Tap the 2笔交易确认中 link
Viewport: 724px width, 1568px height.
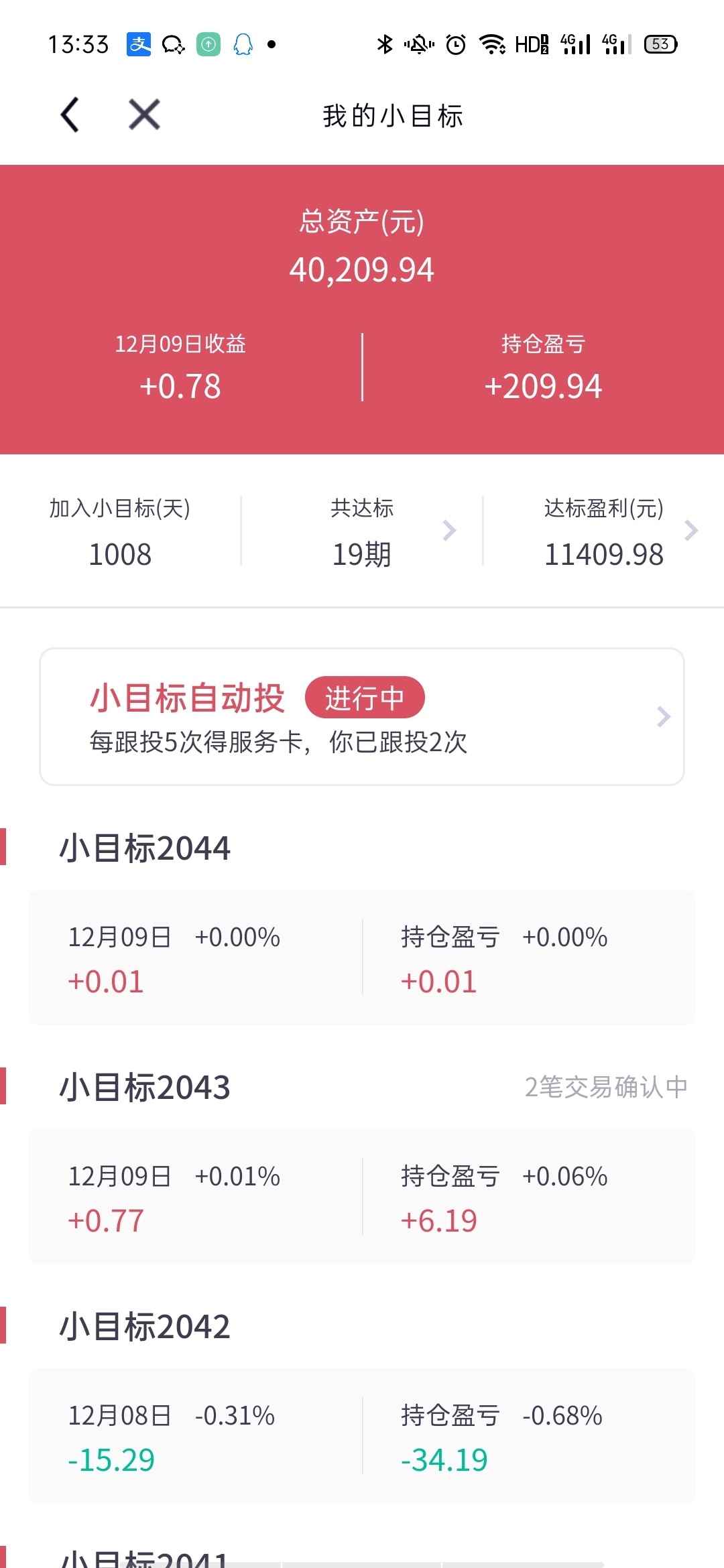pos(606,1087)
